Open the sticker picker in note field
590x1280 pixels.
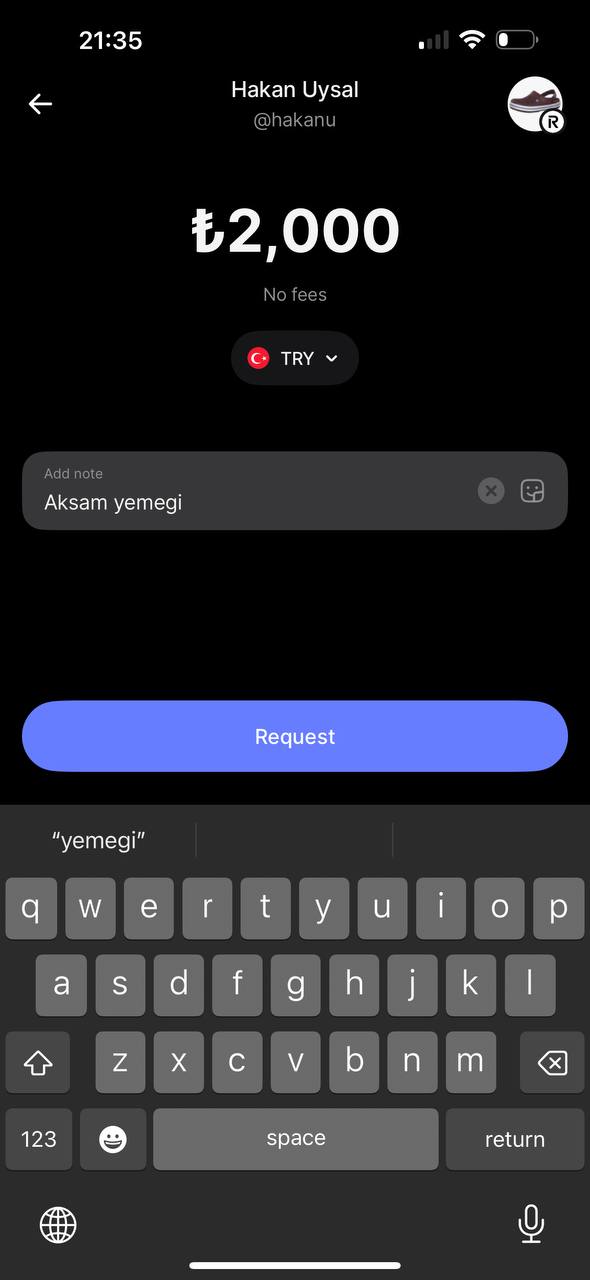(533, 491)
